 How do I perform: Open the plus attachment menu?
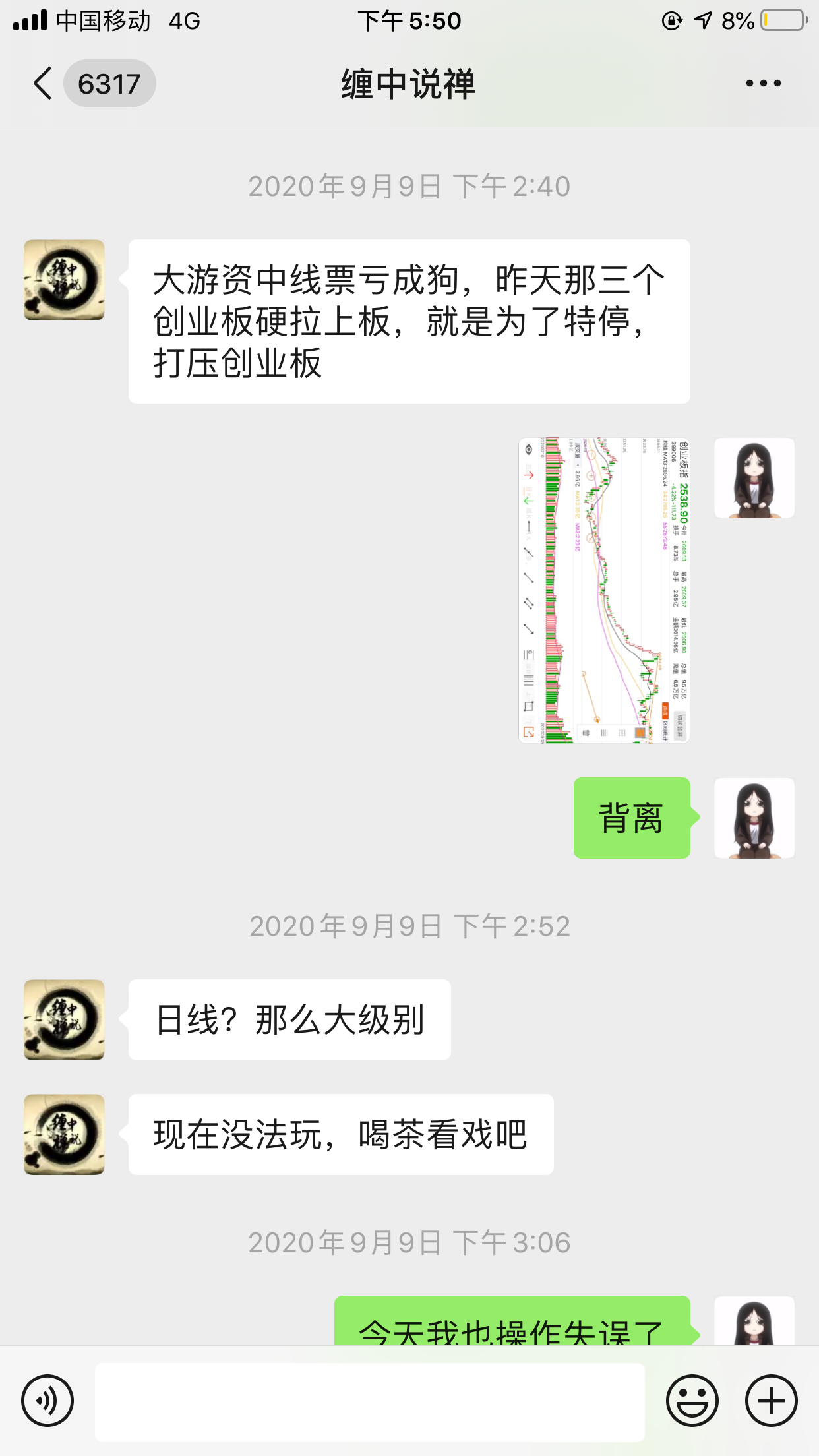click(x=771, y=1401)
